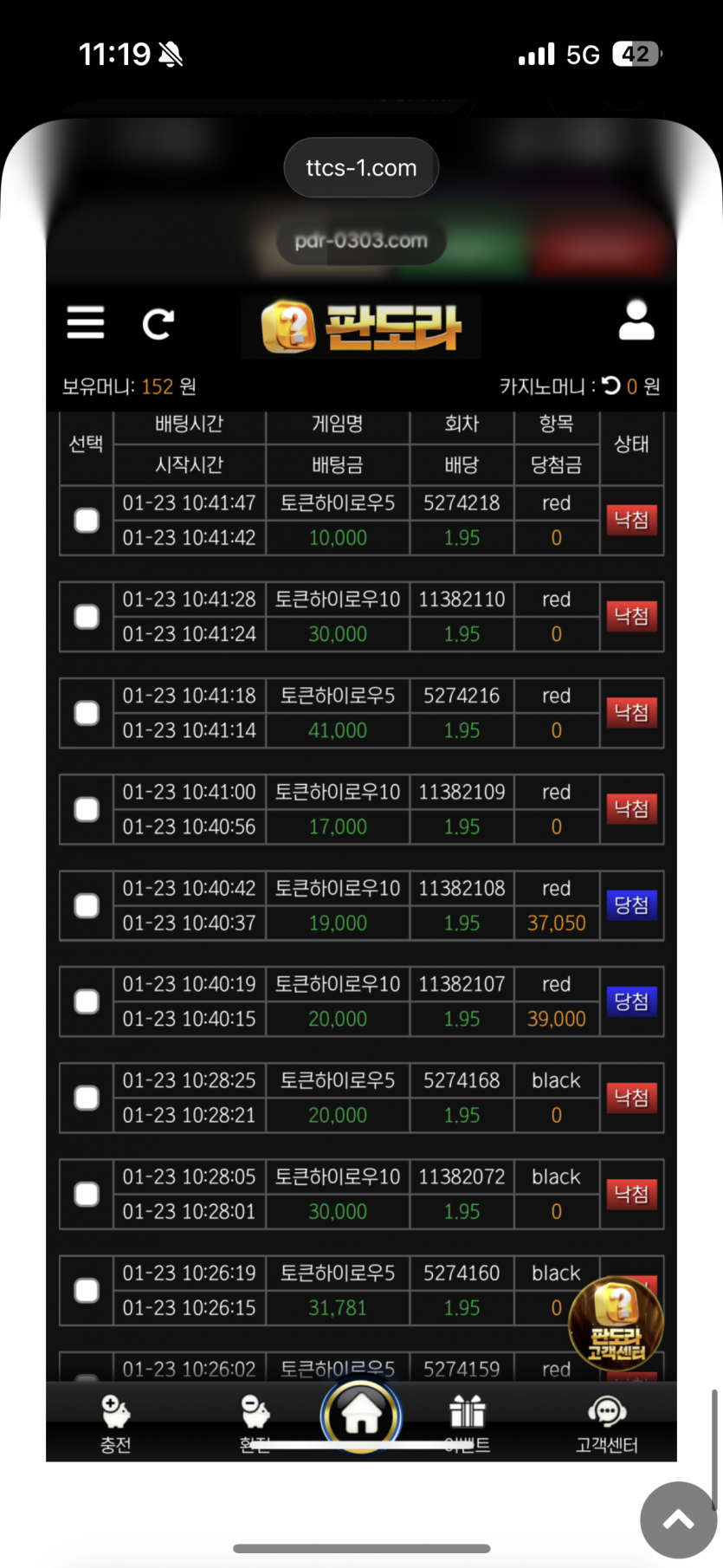
Task: Check the box for round 5274168
Action: pyautogui.click(x=87, y=1098)
